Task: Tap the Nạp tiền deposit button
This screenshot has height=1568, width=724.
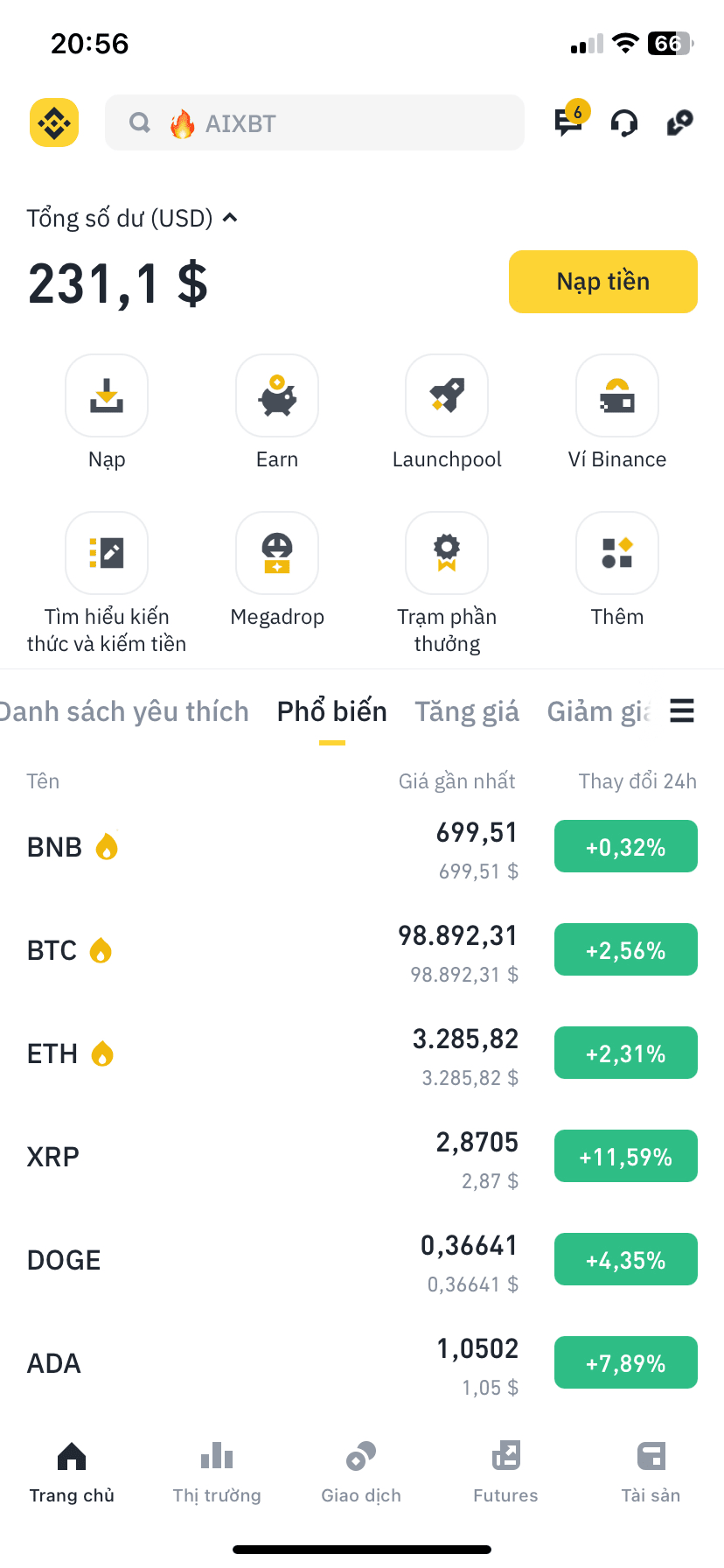Action: (x=602, y=281)
